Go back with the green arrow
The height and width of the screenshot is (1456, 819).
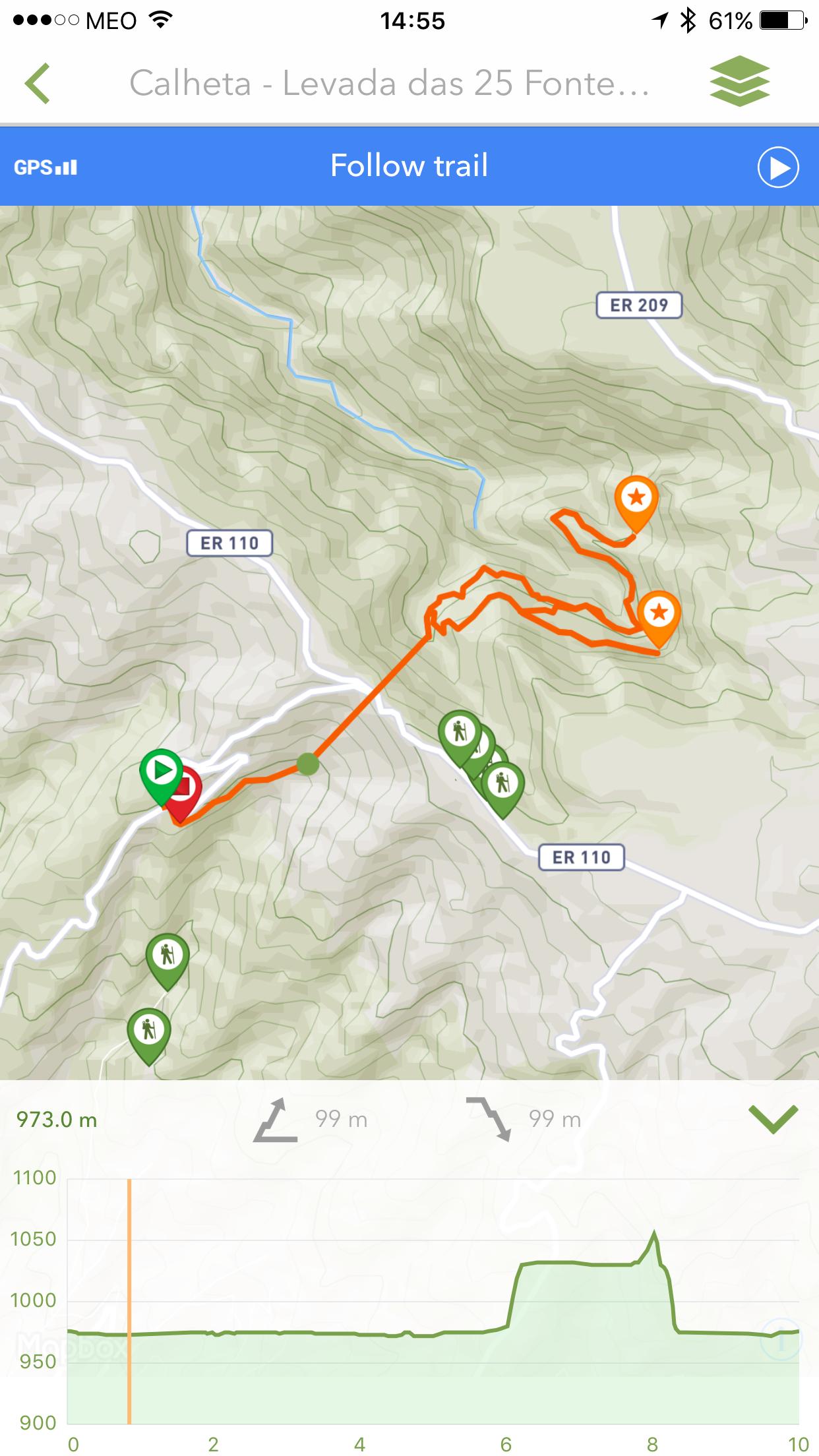point(38,84)
